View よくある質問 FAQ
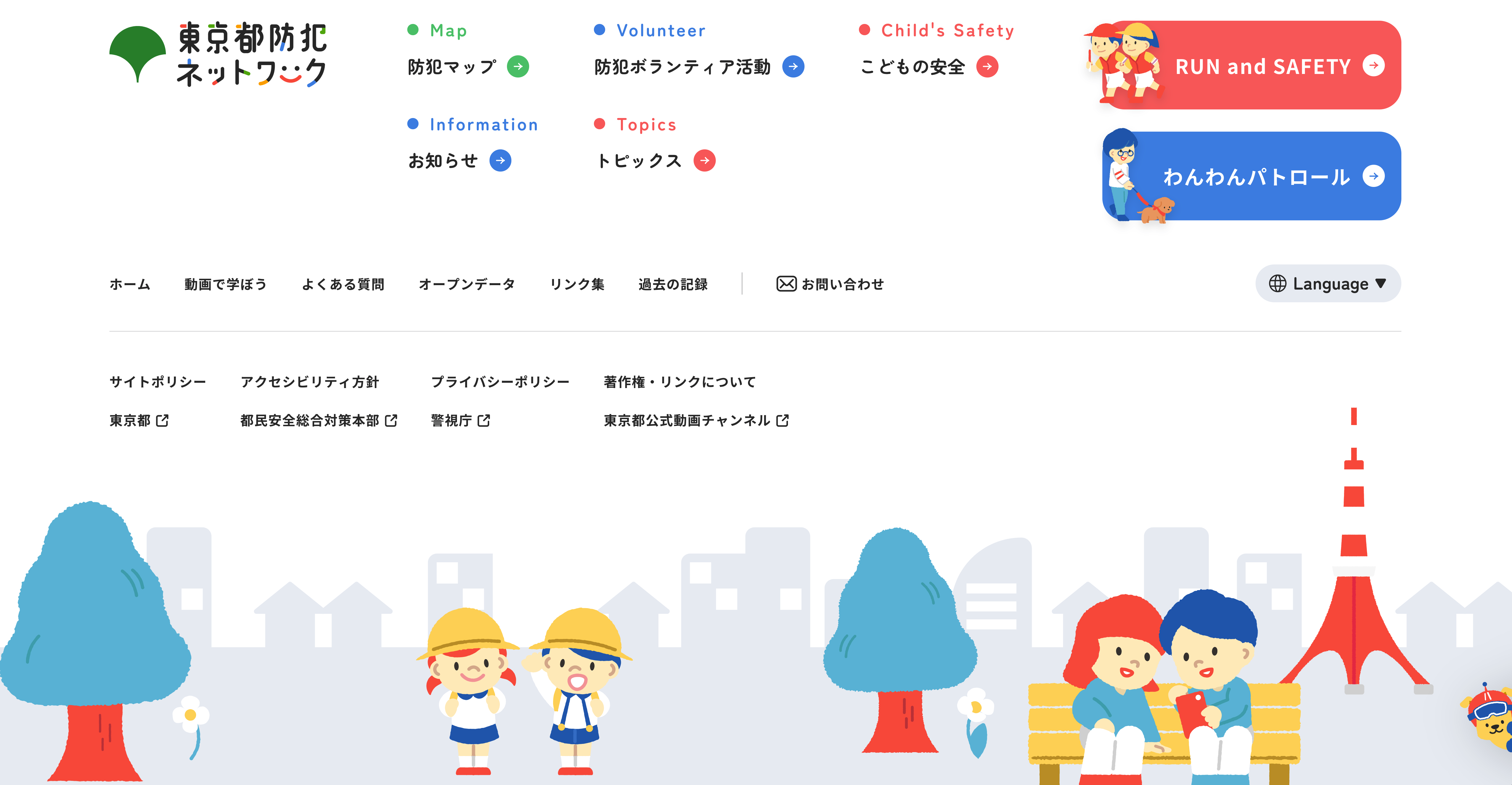1512x785 pixels. click(x=343, y=284)
